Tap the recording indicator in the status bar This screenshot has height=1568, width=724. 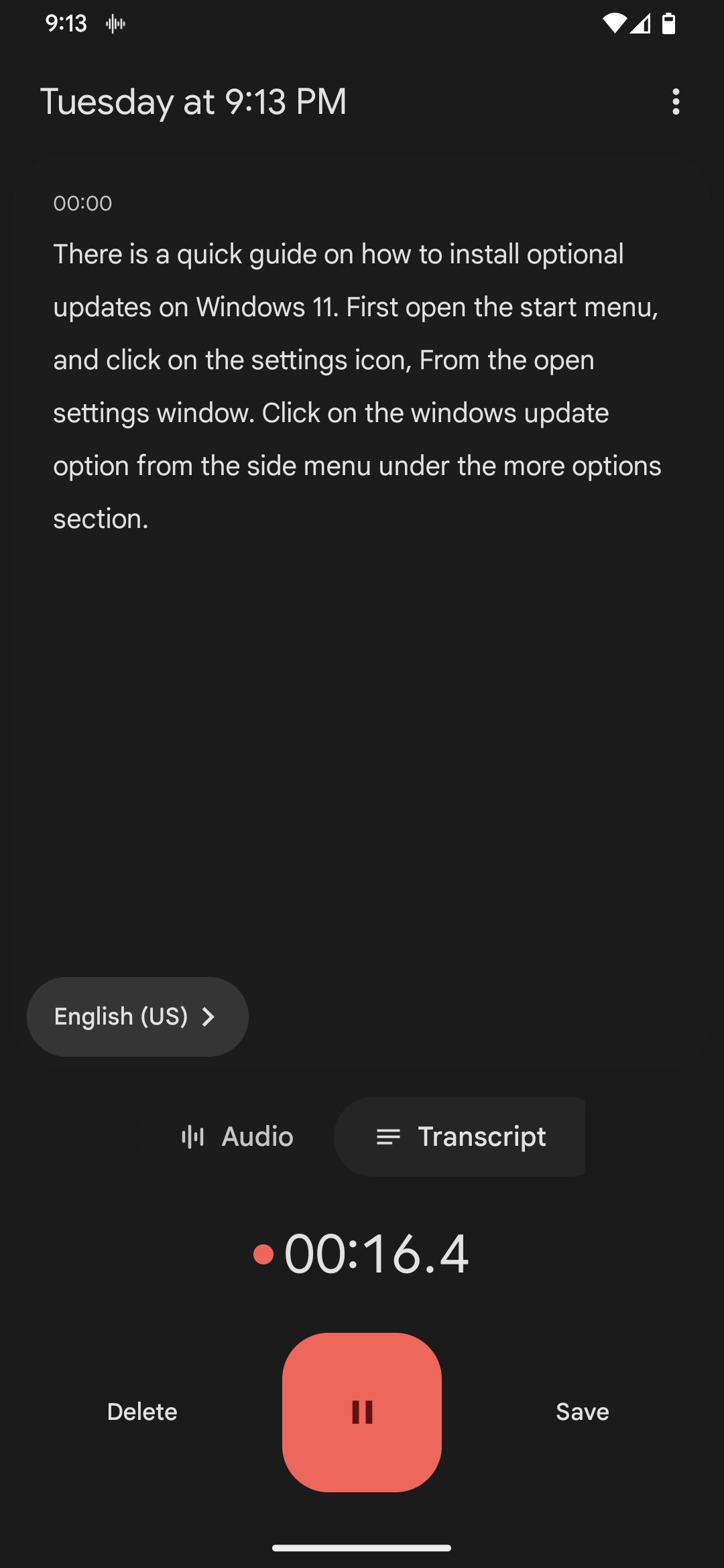[115, 23]
